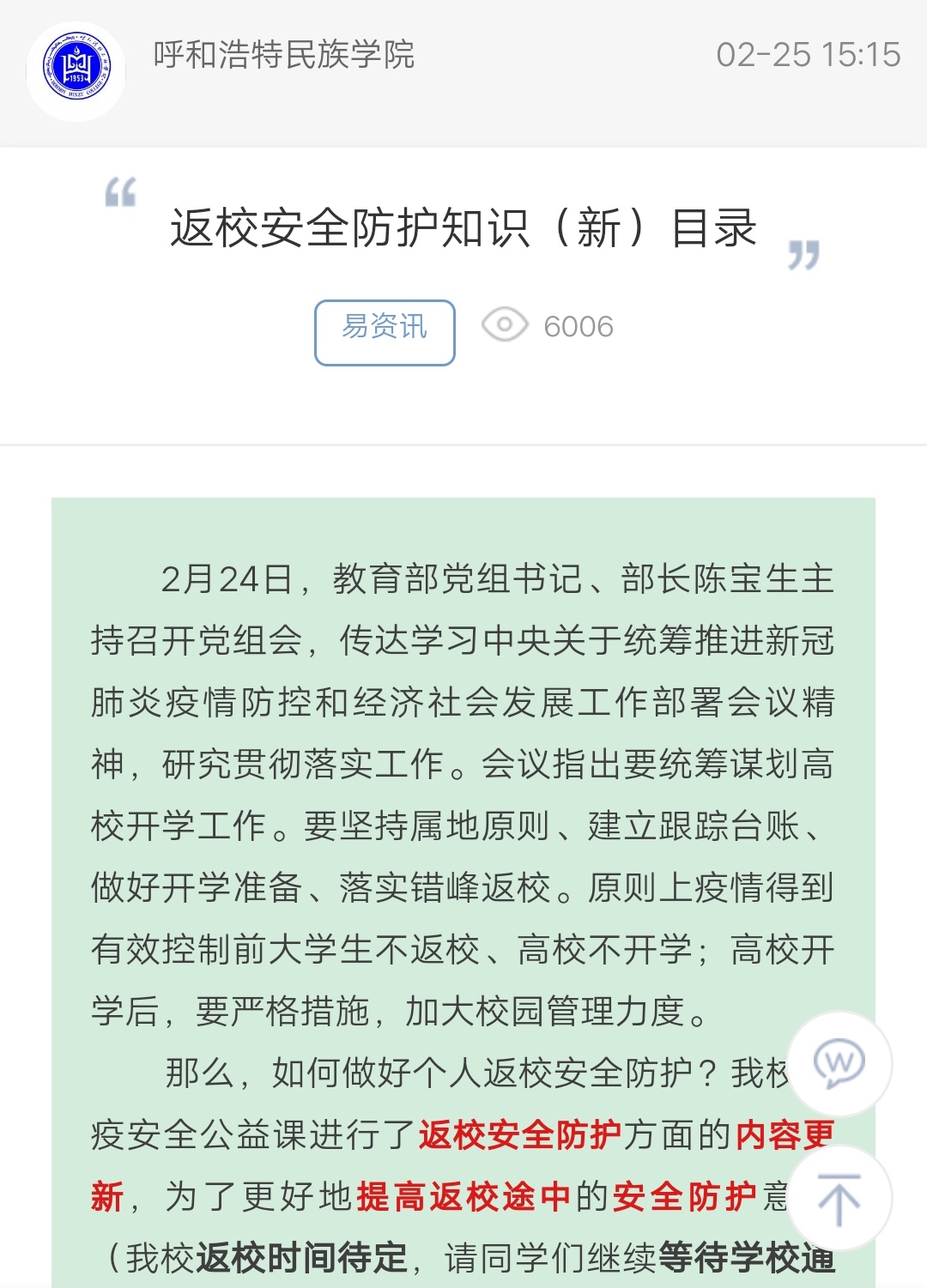Open the 呼和浩特民族学院 account name
The height and width of the screenshot is (1288, 927).
point(283,55)
